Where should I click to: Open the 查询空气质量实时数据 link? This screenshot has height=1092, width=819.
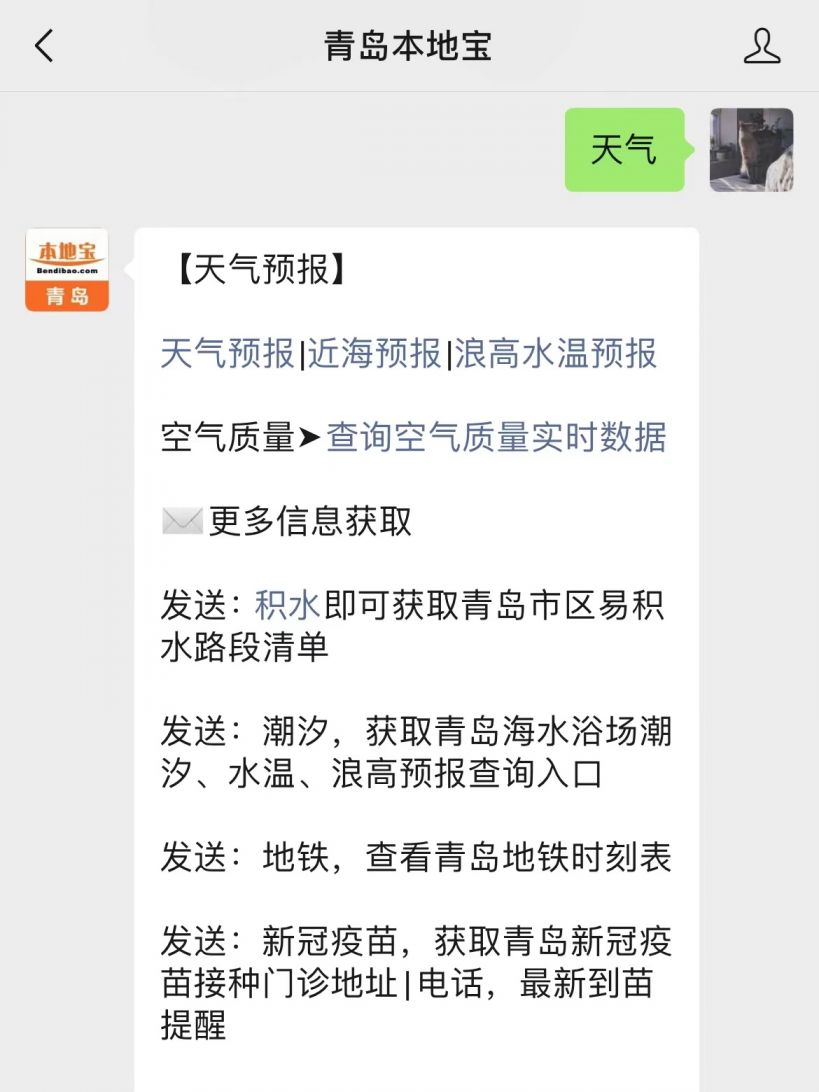click(496, 438)
